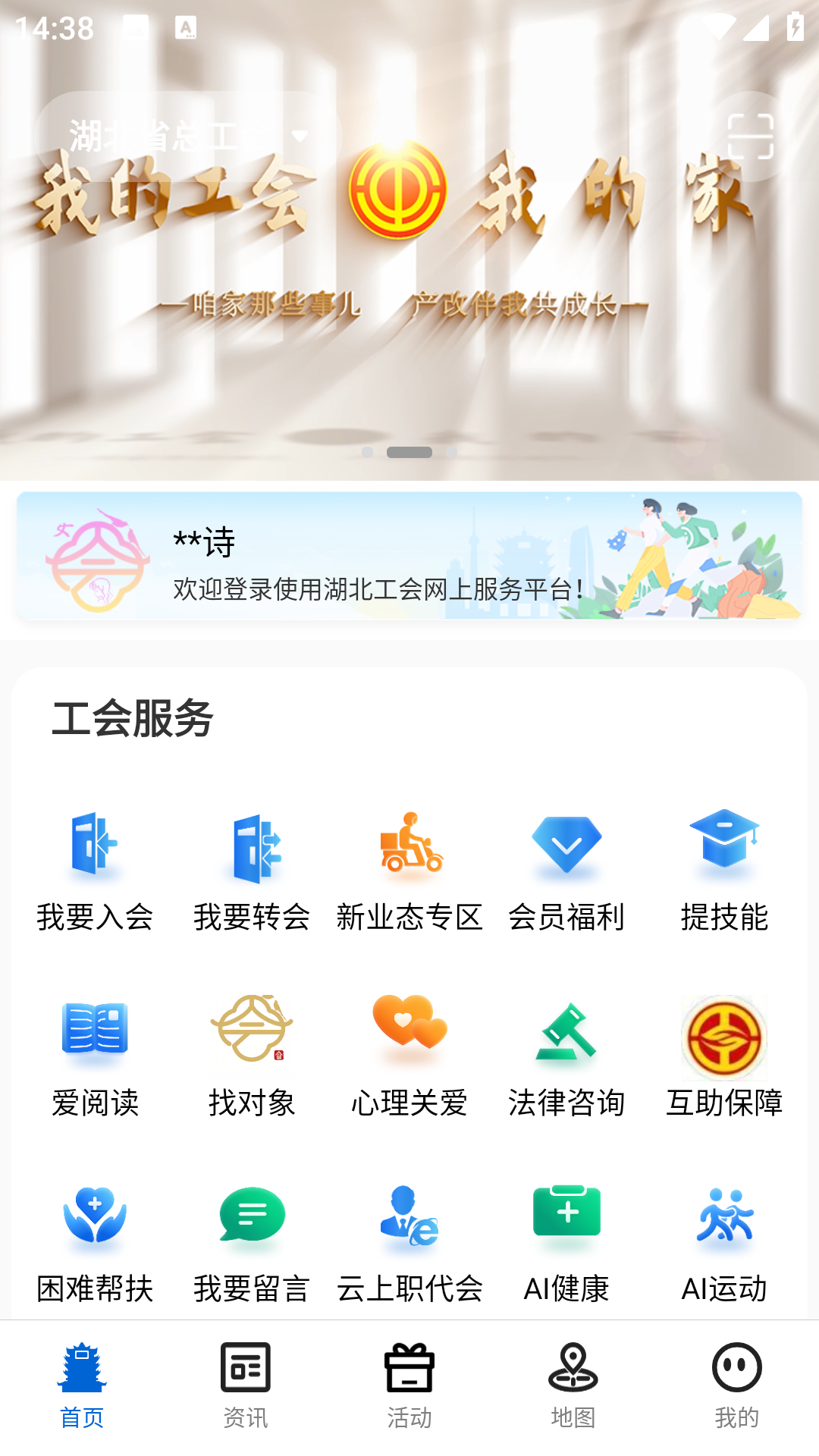819x1456 pixels.
Task: Open the QR scan icon
Action: pos(750,136)
